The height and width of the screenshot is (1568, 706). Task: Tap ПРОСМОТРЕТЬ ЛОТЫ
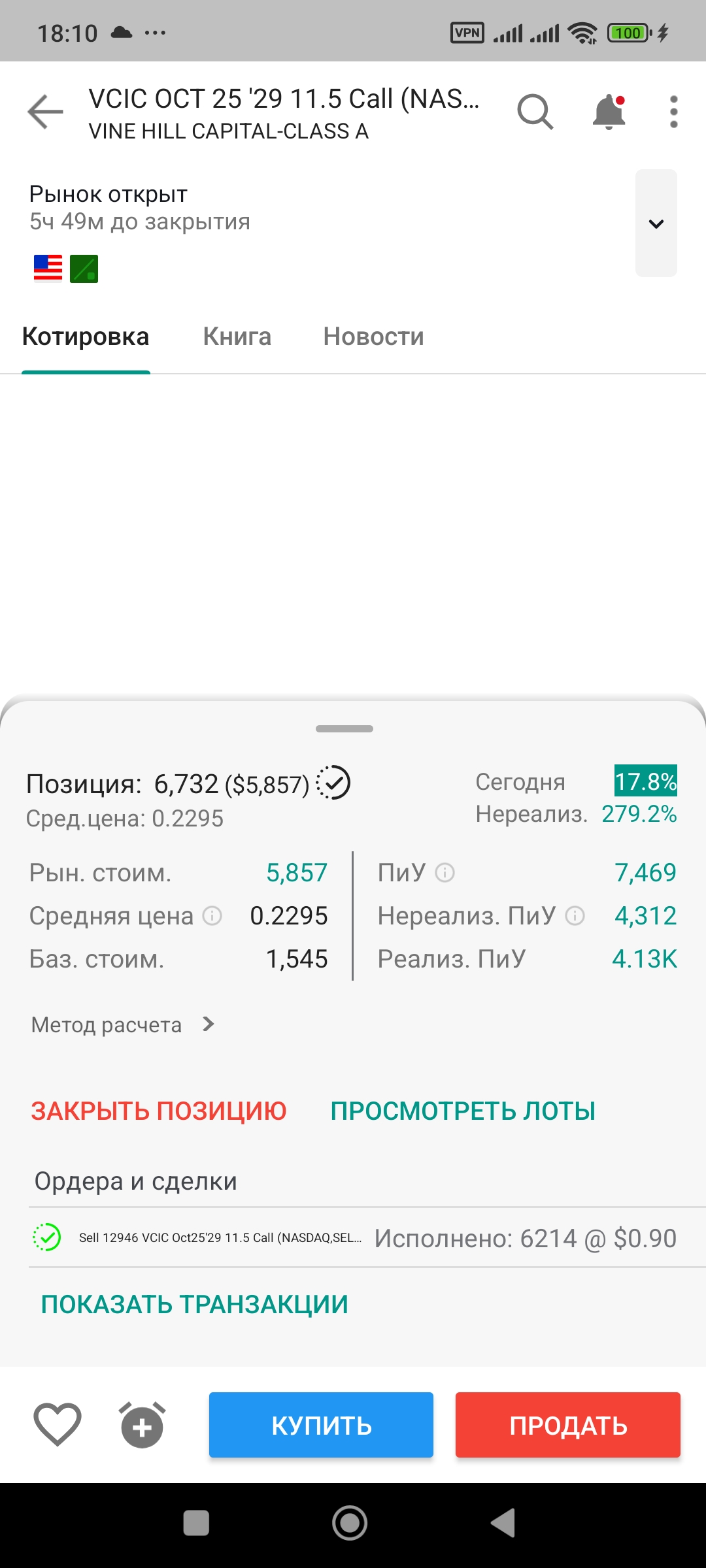(x=463, y=1111)
